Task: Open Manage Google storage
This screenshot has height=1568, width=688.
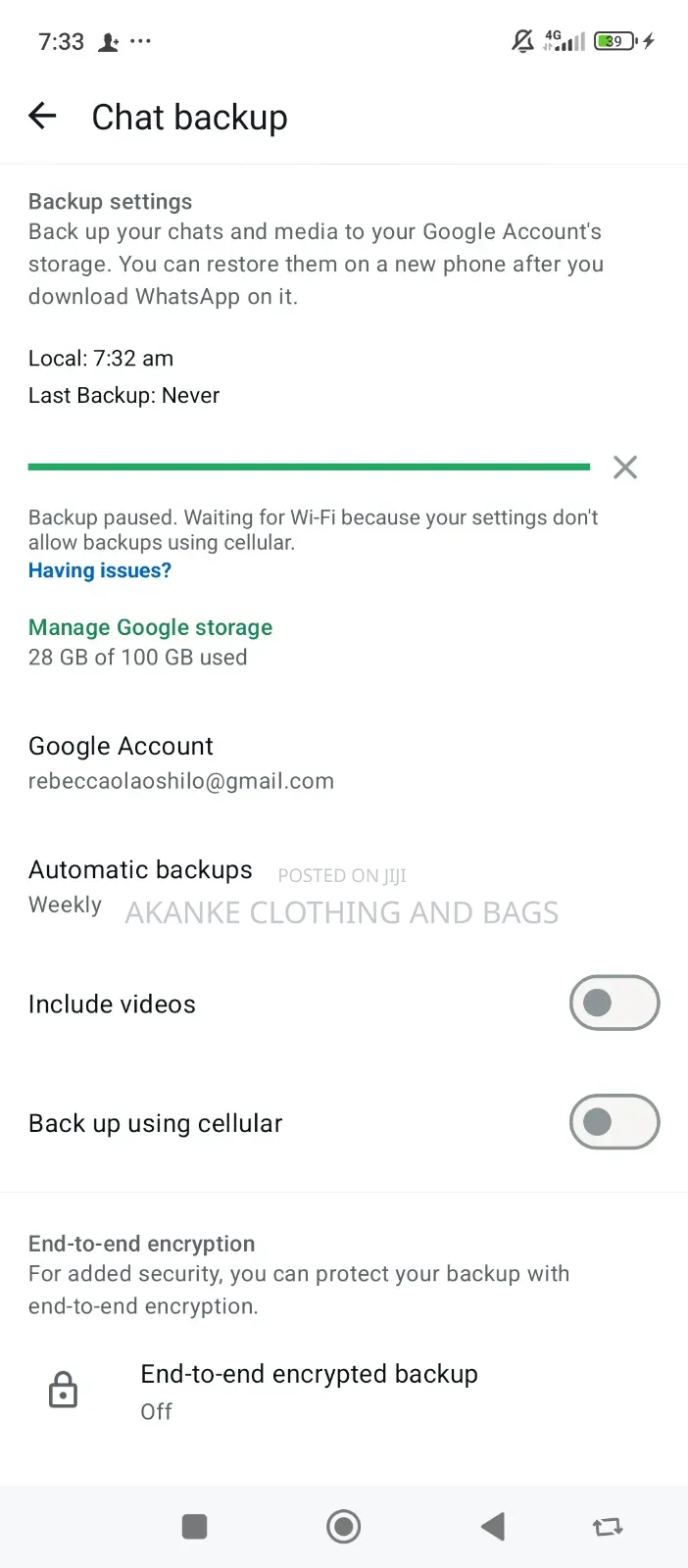Action: click(150, 627)
